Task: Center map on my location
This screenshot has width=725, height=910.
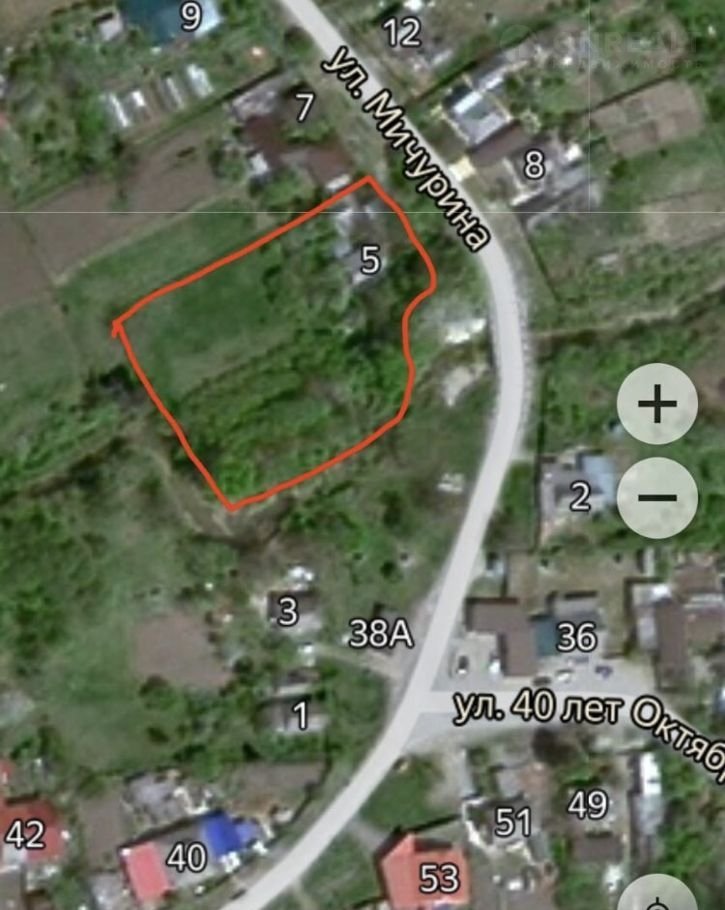Action: click(x=658, y=897)
